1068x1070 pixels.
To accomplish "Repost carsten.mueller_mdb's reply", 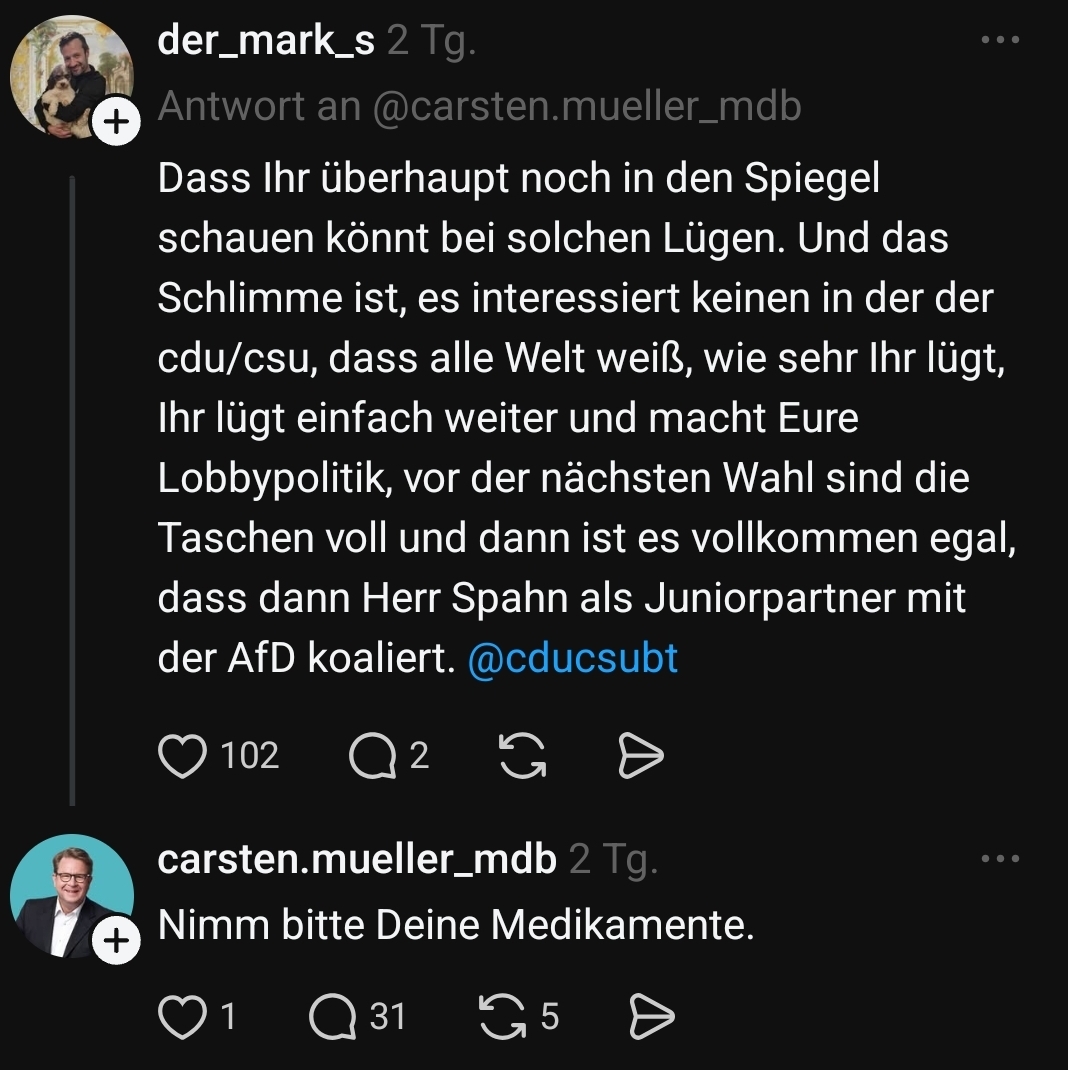I will point(503,1017).
